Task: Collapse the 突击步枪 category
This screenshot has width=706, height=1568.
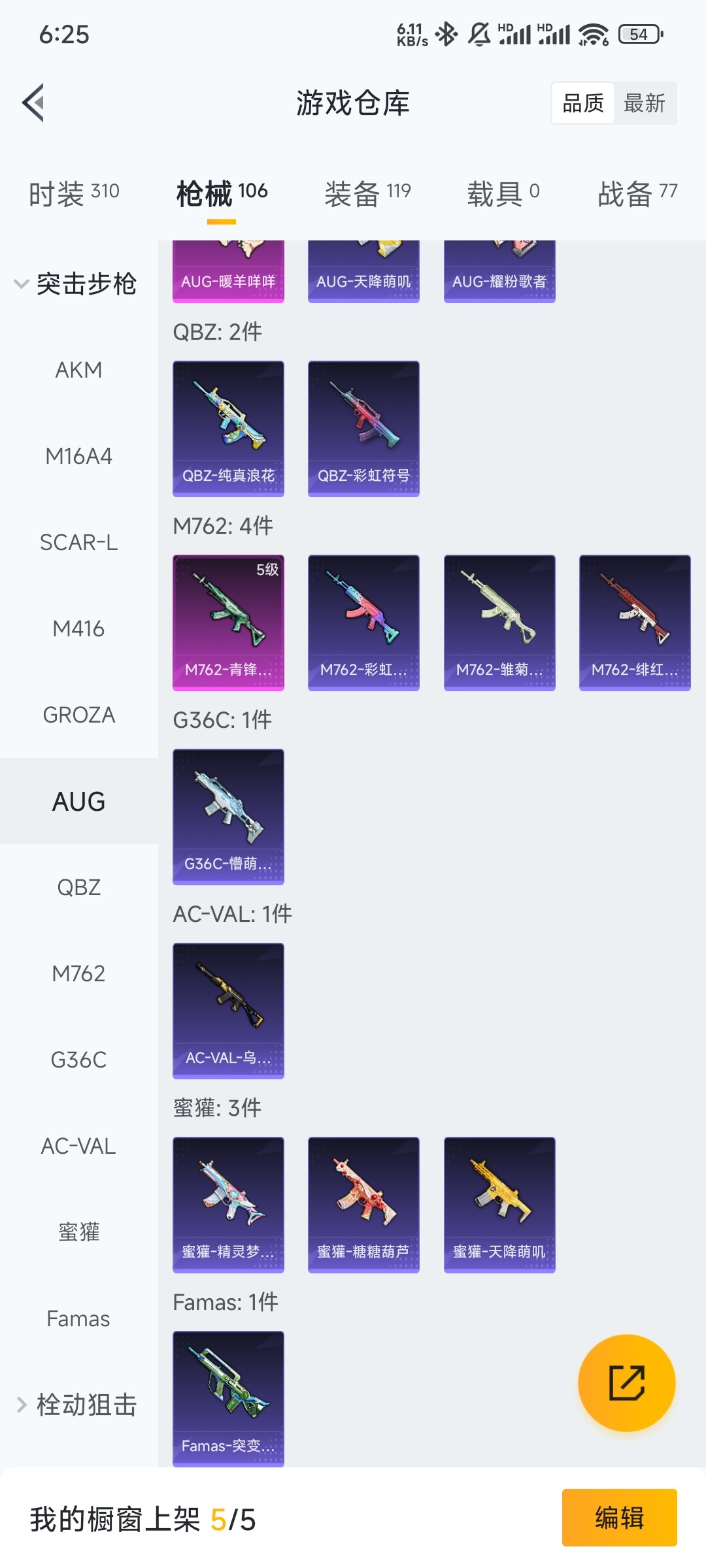Action: click(x=75, y=284)
